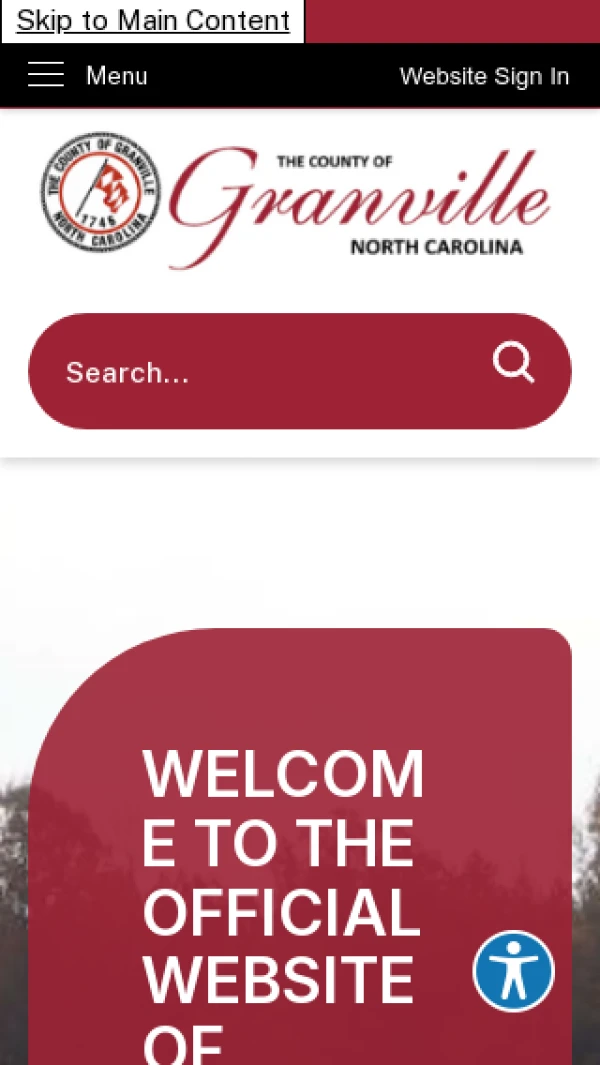Follow the Skip to Main Content link

click(x=153, y=20)
